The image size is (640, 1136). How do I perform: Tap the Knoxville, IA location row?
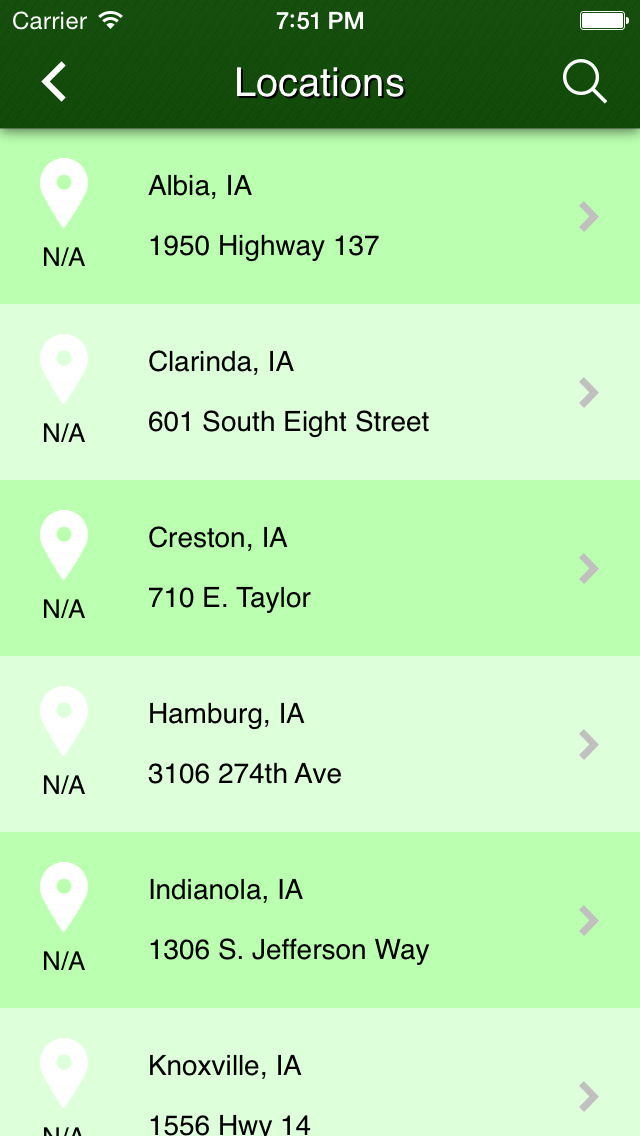(320, 1072)
